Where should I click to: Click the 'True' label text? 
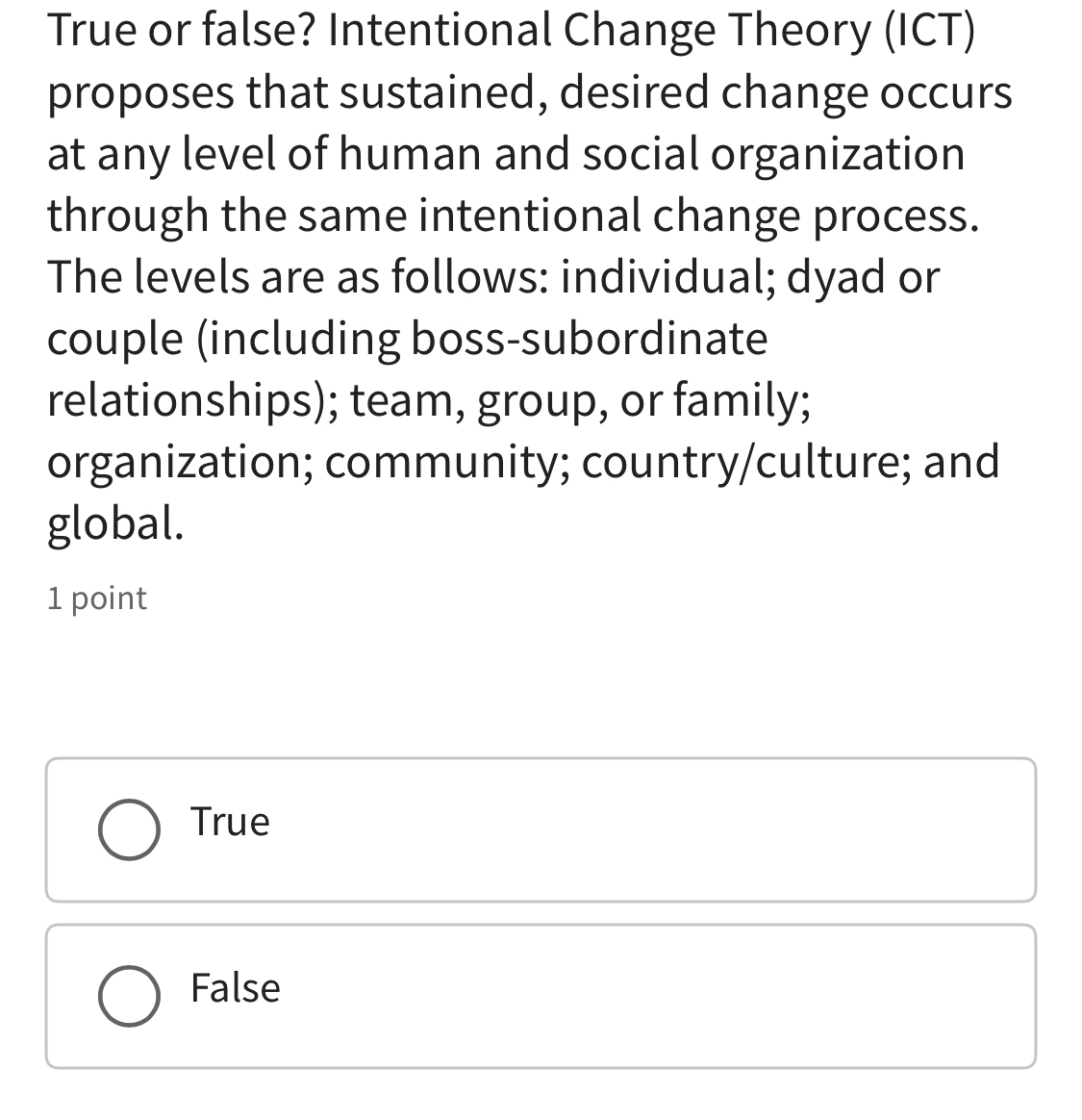tap(229, 823)
